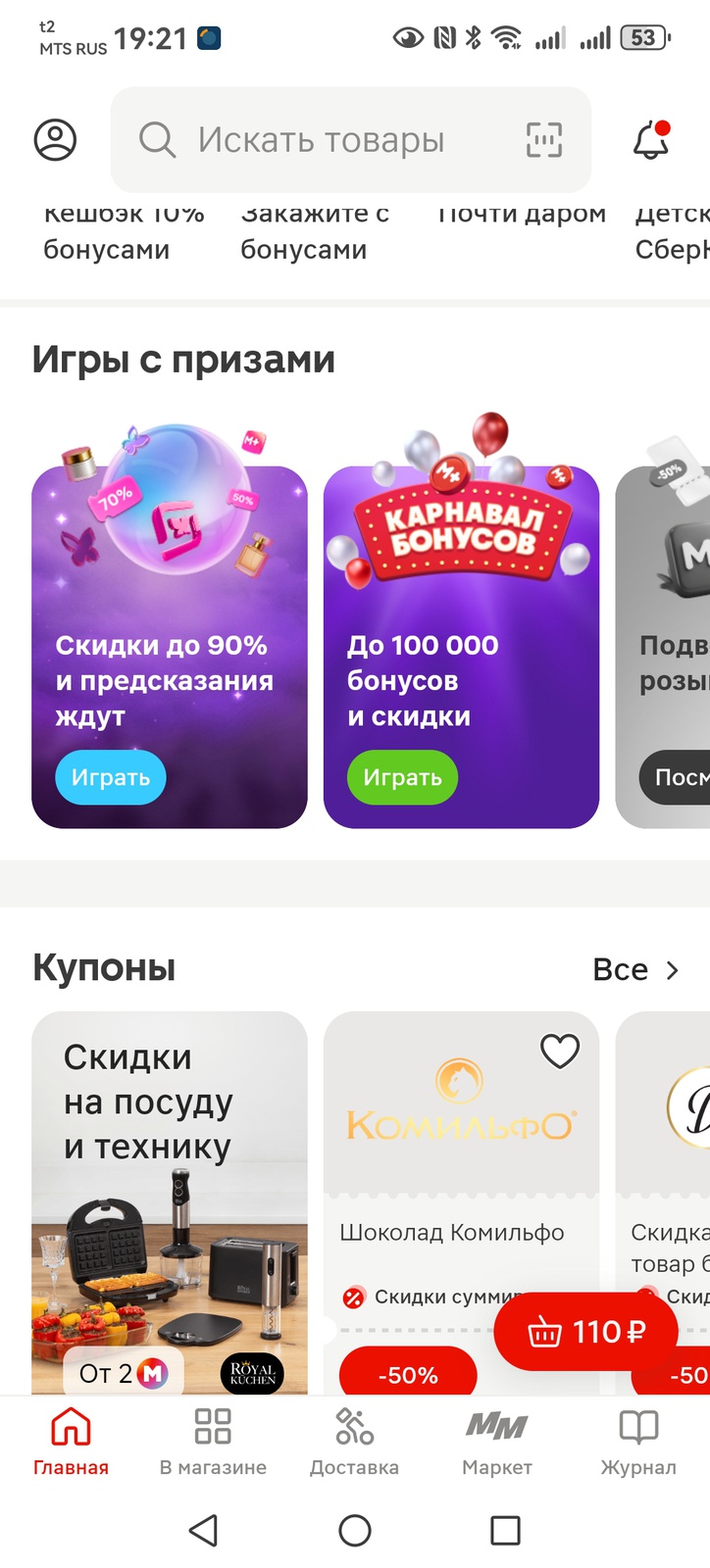
Task: Open the Маркет tab
Action: pos(496,1442)
